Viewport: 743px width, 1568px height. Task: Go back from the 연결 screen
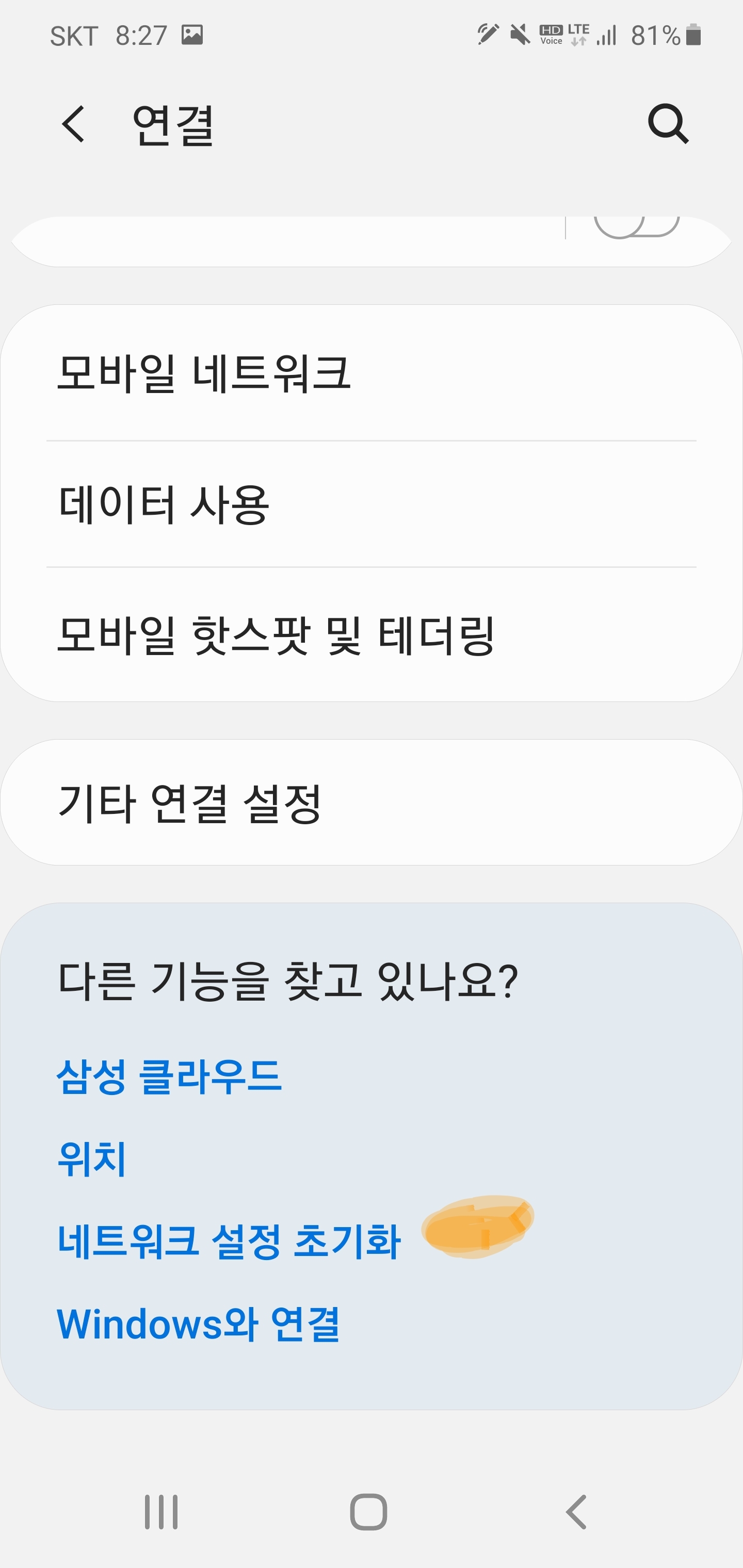pos(74,124)
